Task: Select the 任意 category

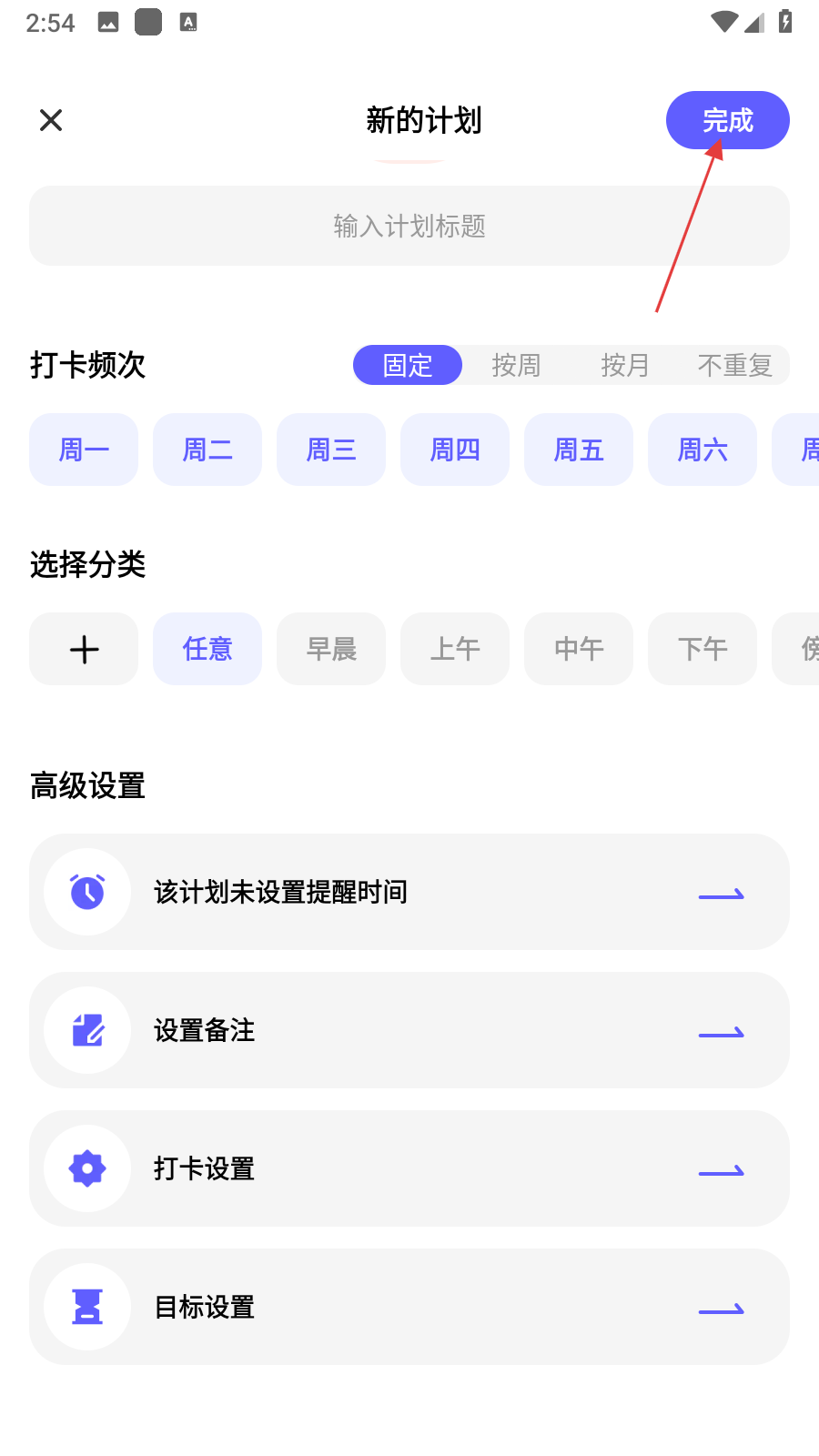Action: click(207, 649)
